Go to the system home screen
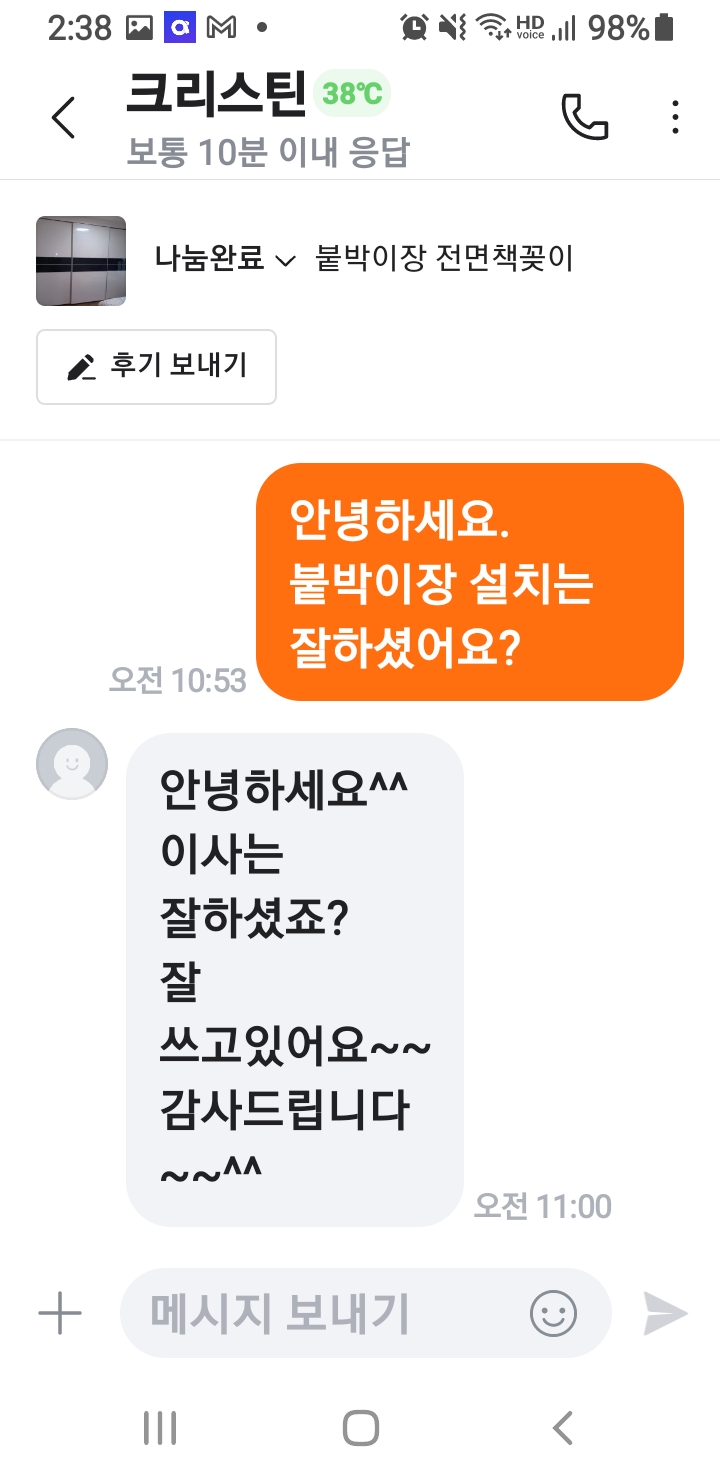Viewport: 720px width, 1480px height. (360, 1428)
